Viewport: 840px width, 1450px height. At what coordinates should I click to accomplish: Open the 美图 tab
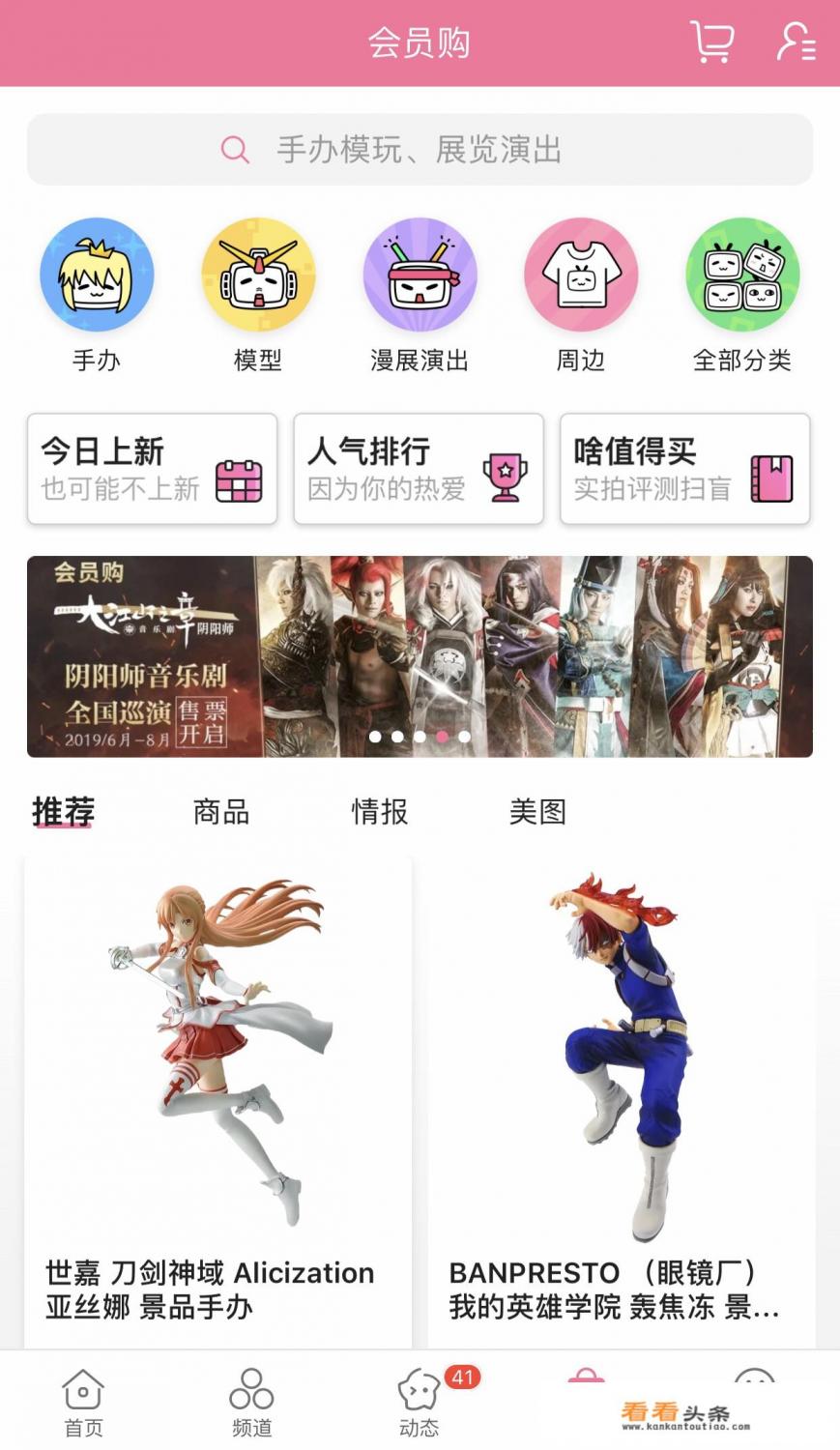pos(539,814)
